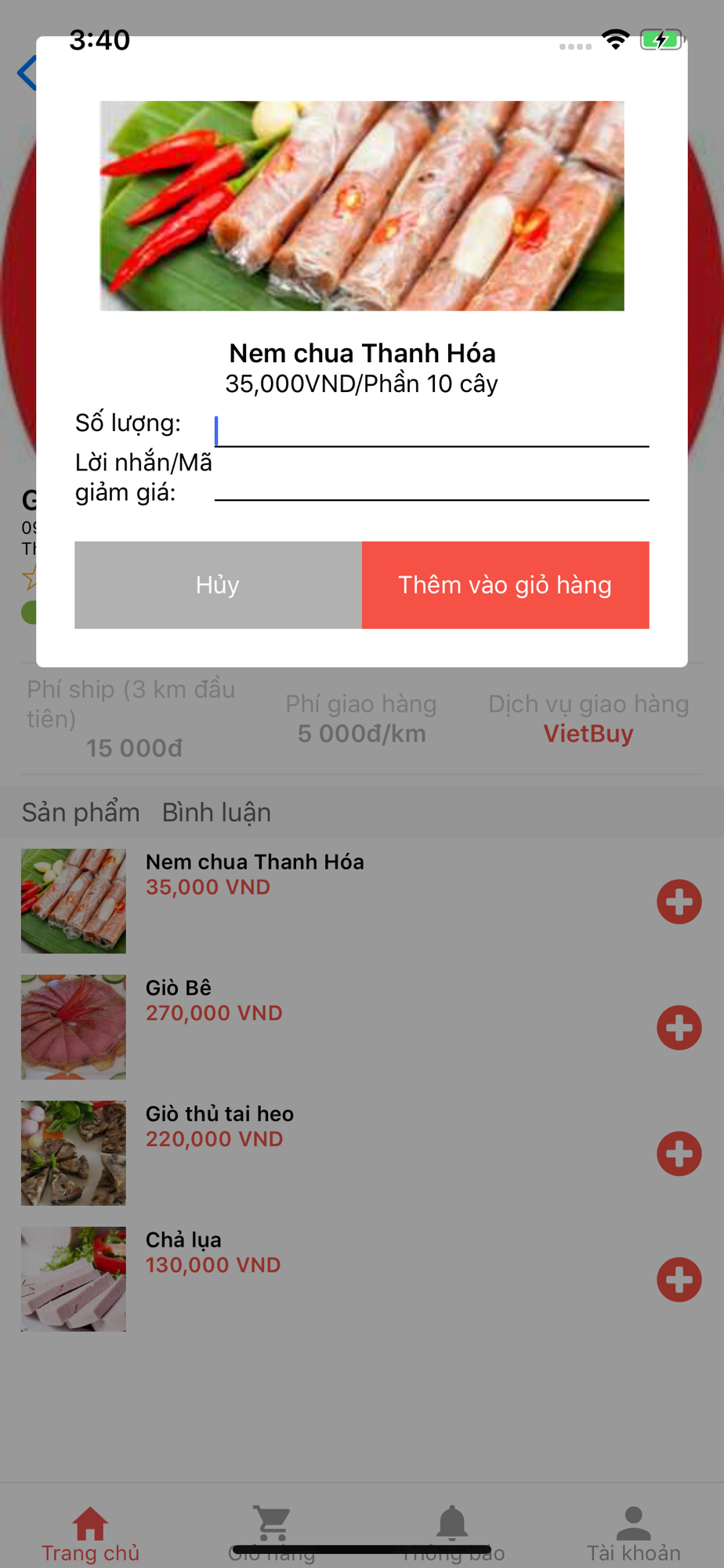
Task: Cancel the dialog with Hủy
Action: (218, 585)
